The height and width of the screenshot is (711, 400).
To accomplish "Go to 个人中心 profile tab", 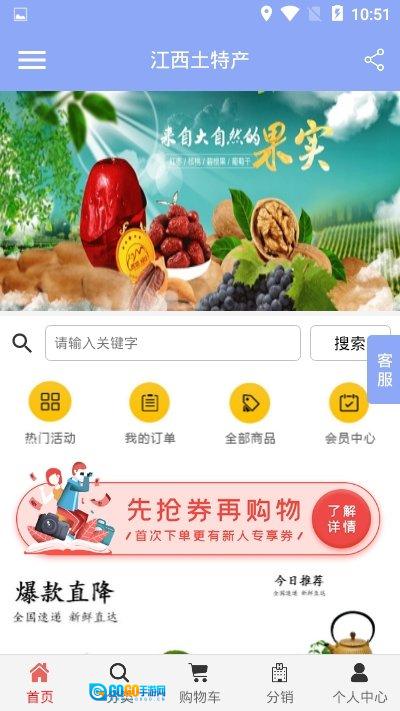I will 360,683.
